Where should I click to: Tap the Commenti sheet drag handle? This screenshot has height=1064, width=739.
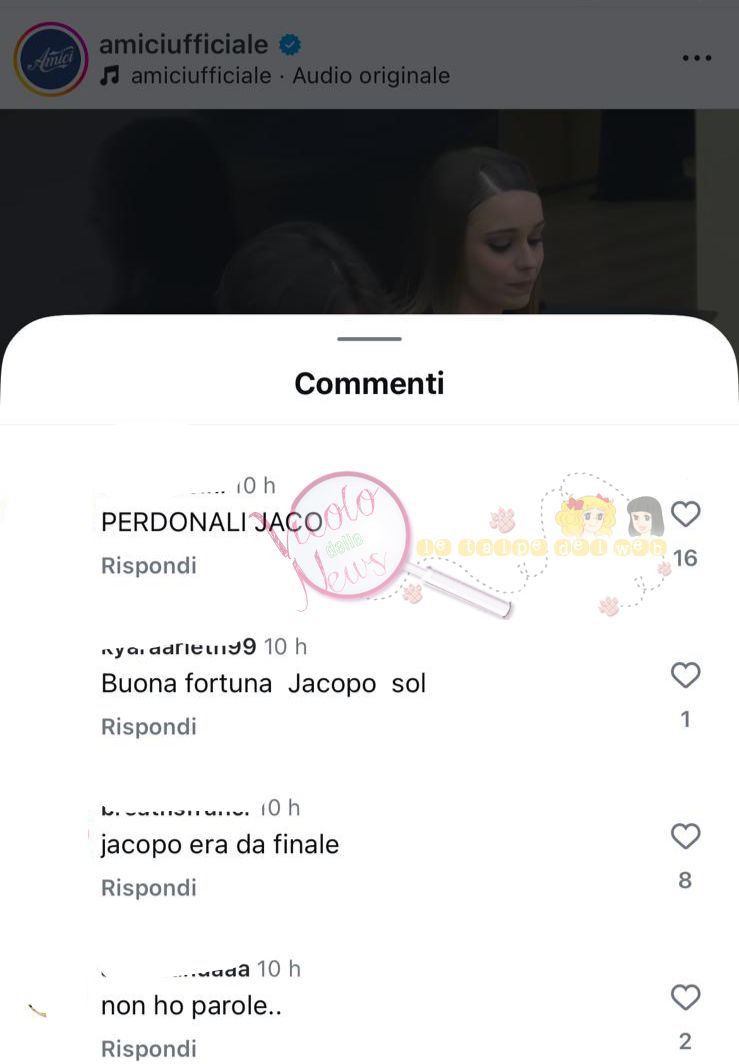[x=369, y=339]
